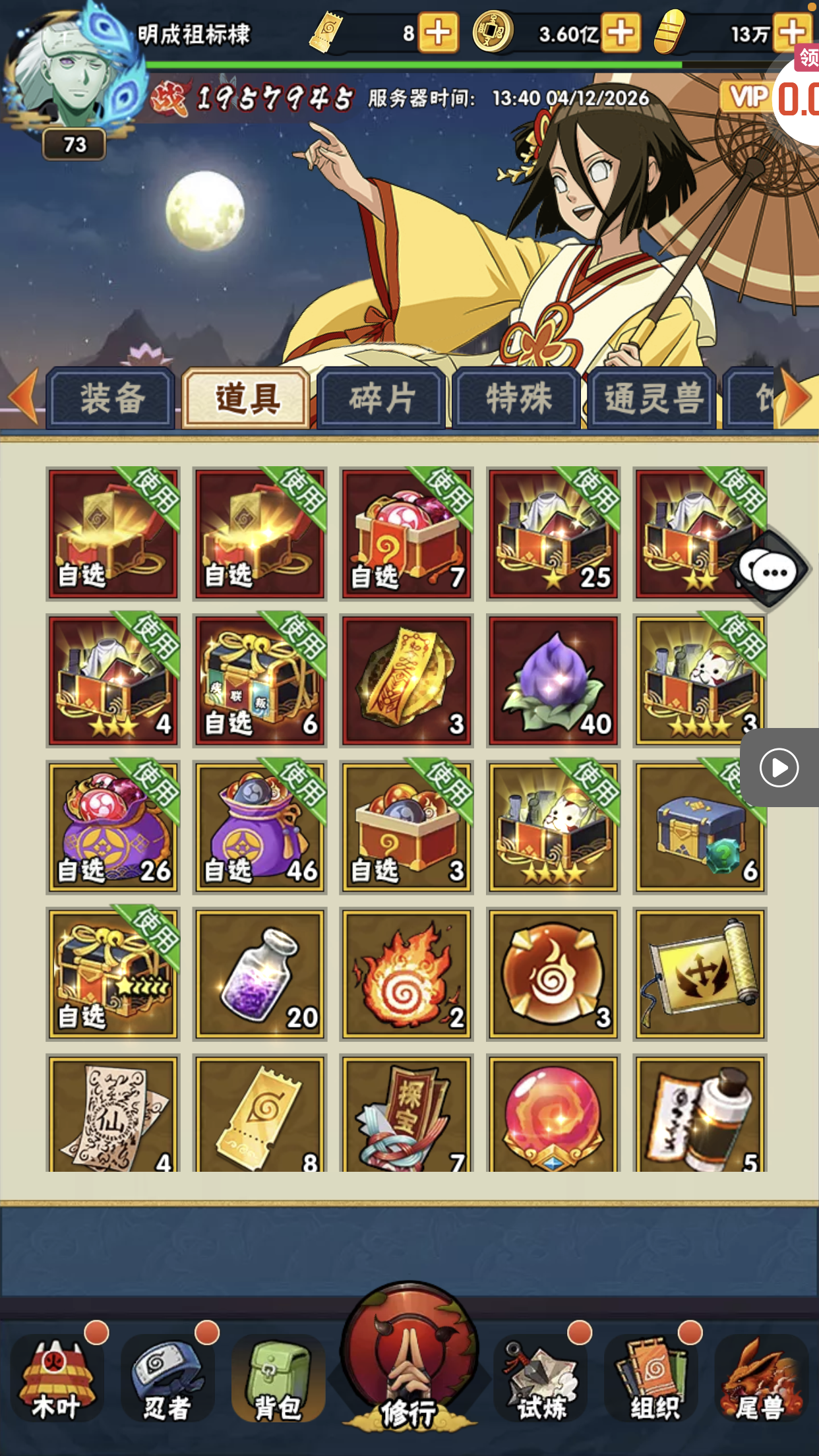The height and width of the screenshot is (1456, 819).
Task: Show more tabs with the right arrow
Action: click(x=795, y=398)
